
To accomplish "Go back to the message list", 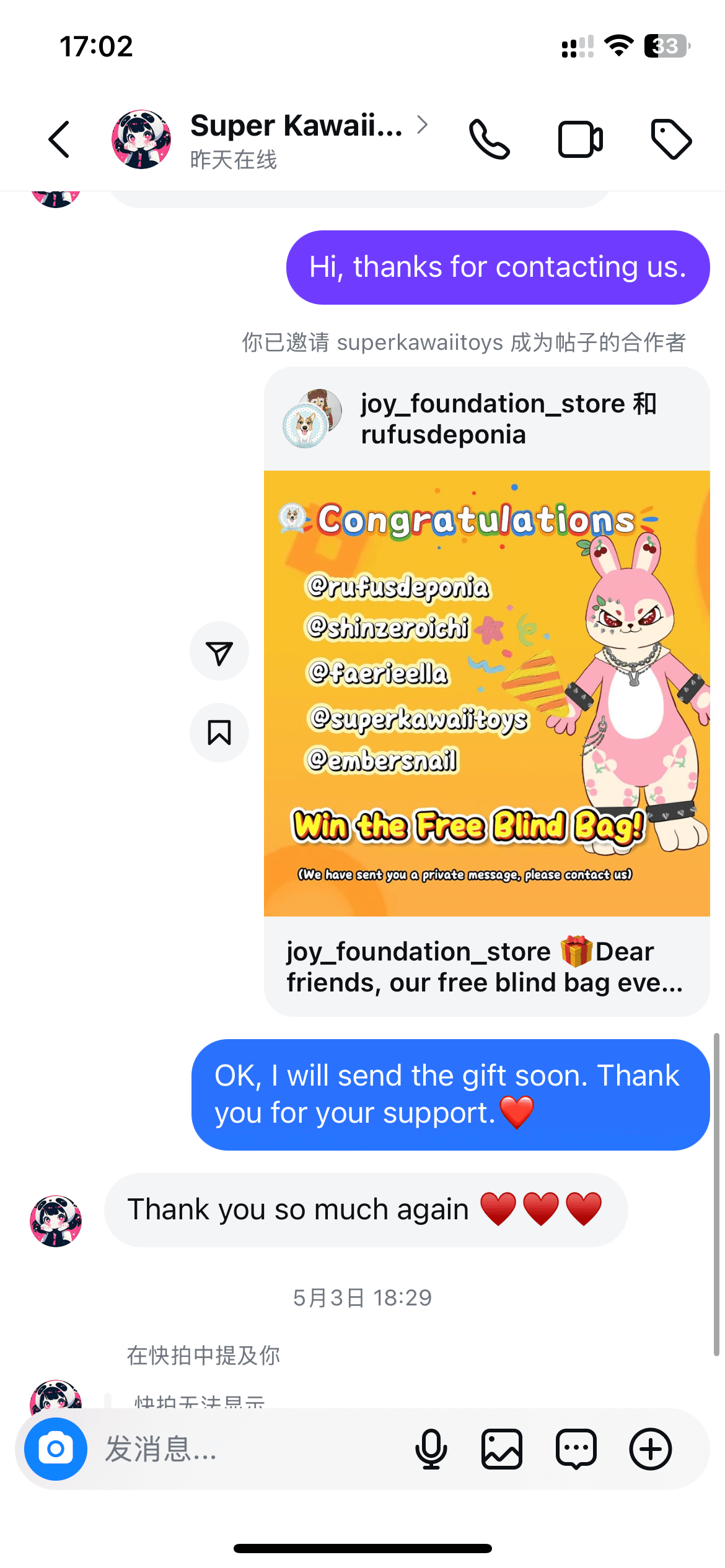I will pos(59,139).
